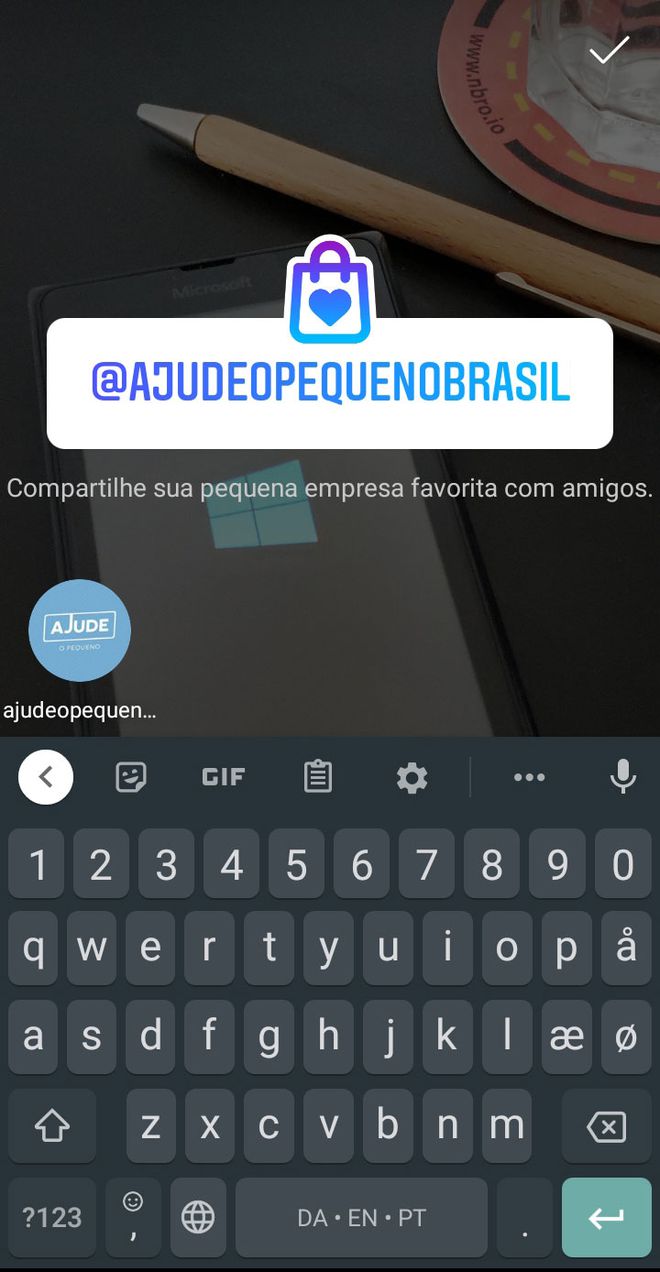
Task: Open the keyboard clipboard
Action: coord(318,777)
